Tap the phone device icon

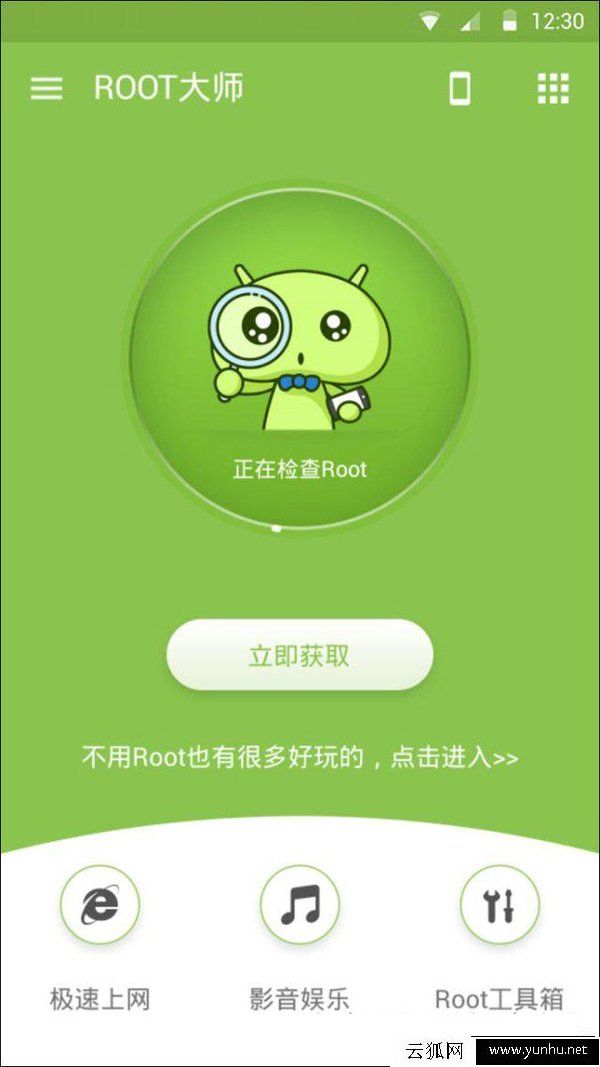point(459,89)
